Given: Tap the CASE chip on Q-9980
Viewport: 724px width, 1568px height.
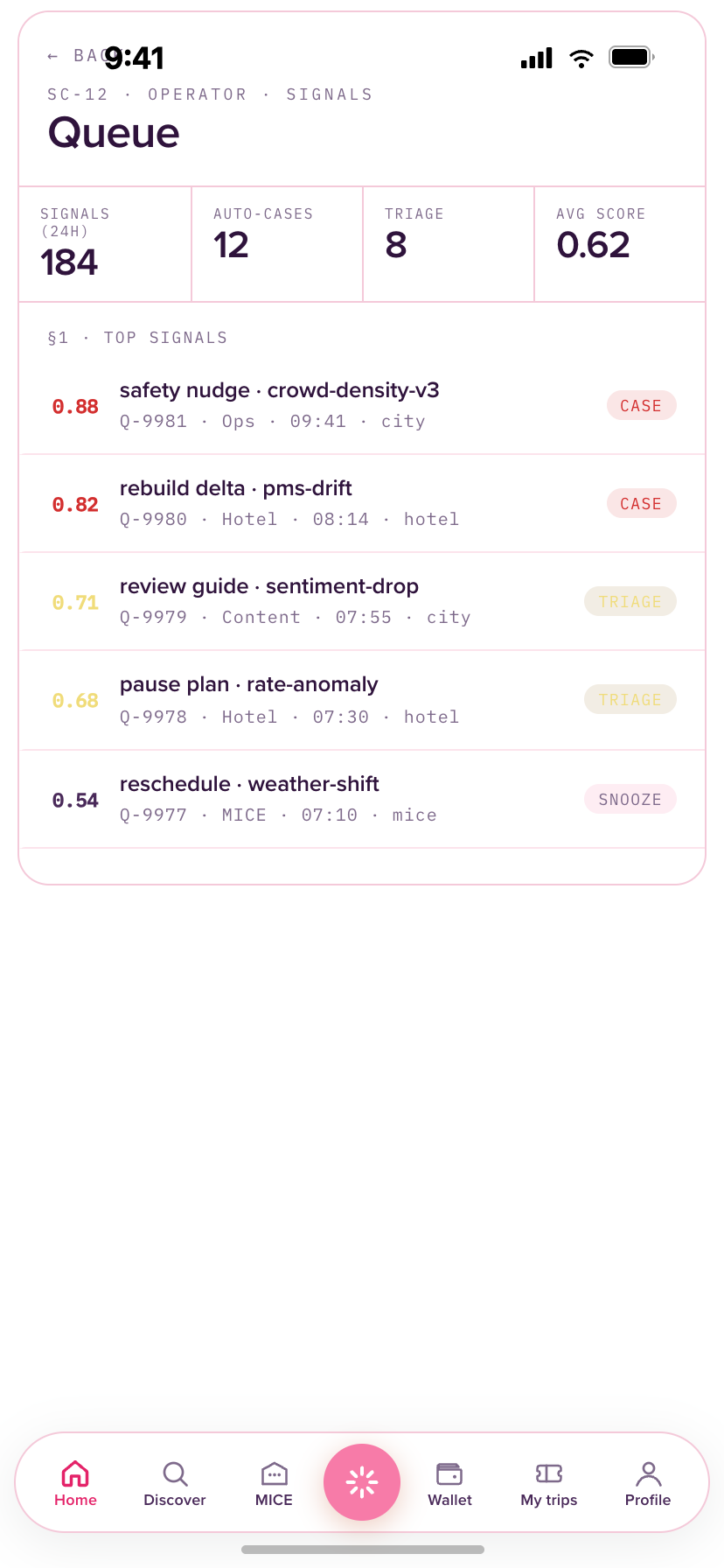Looking at the screenshot, I should click(x=641, y=504).
